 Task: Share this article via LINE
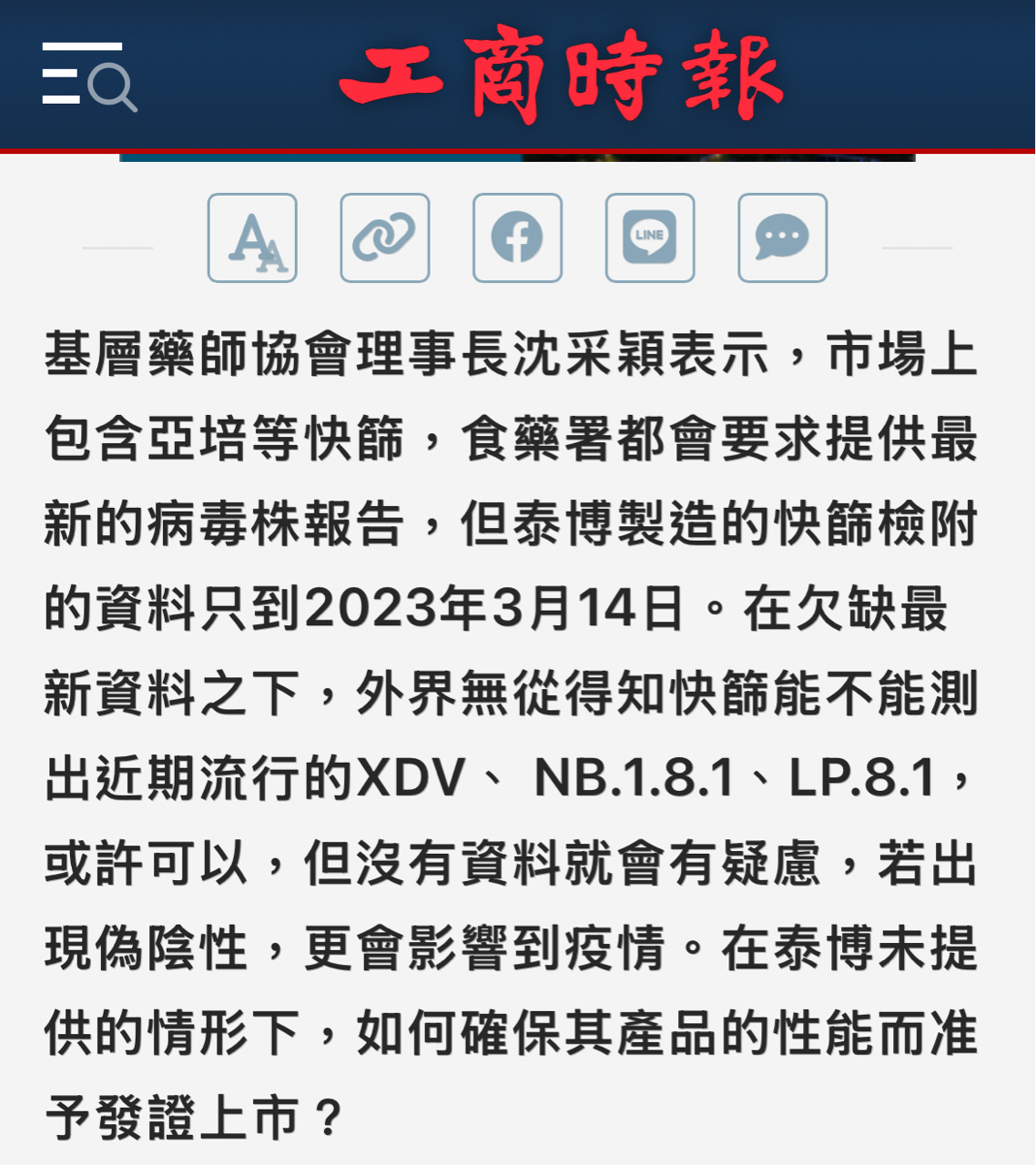[650, 238]
